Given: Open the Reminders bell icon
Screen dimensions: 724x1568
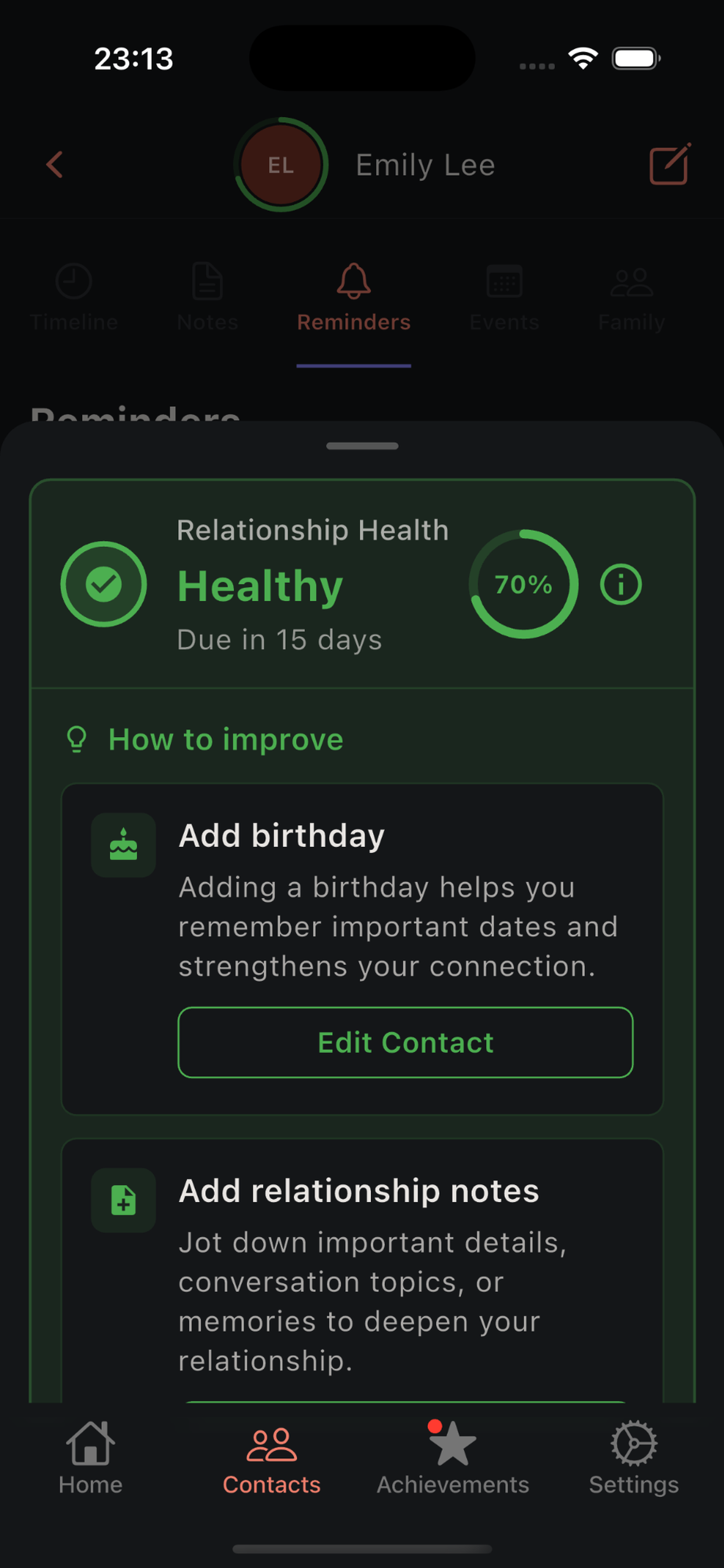Looking at the screenshot, I should (353, 283).
